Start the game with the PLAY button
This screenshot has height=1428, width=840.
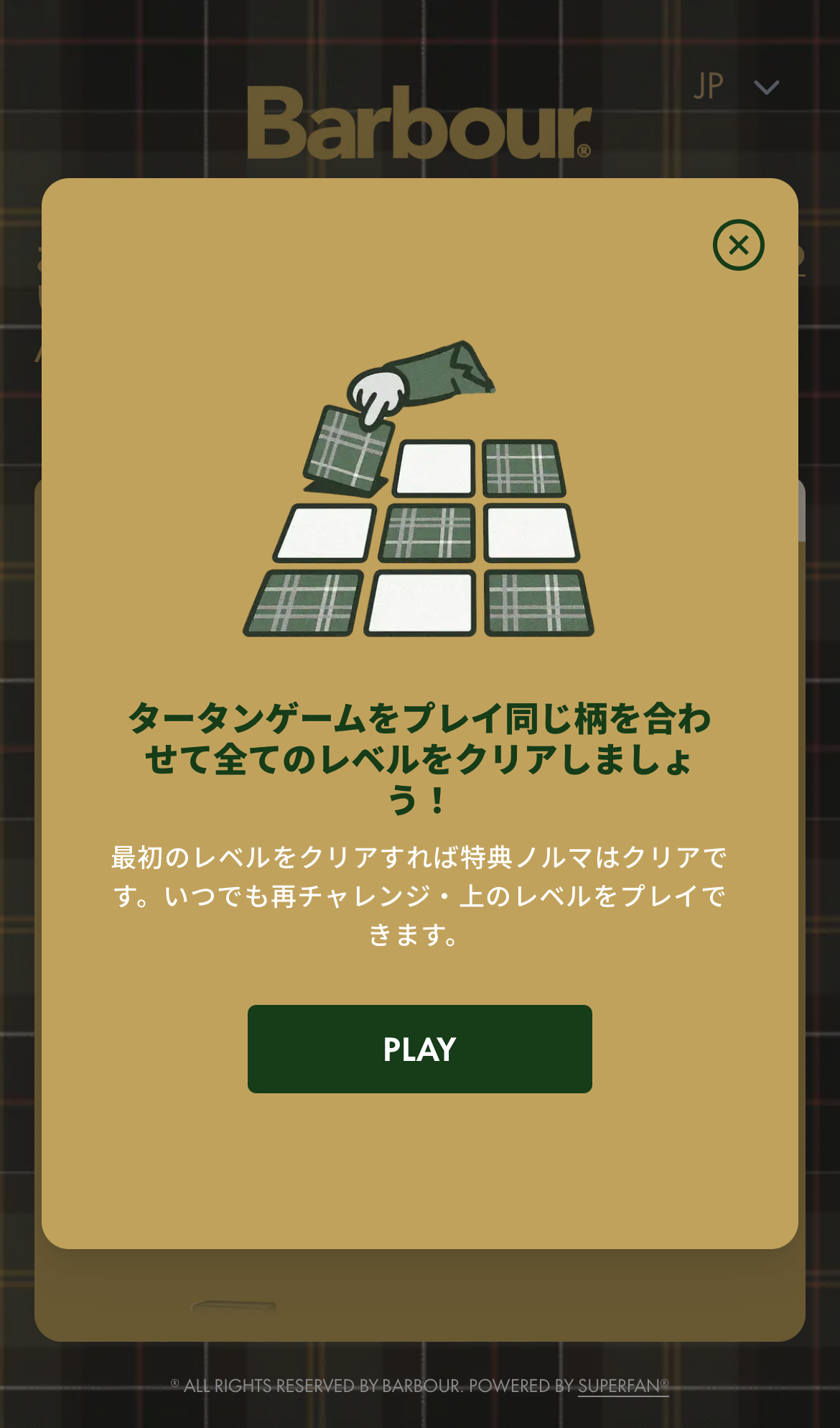pyautogui.click(x=419, y=1049)
